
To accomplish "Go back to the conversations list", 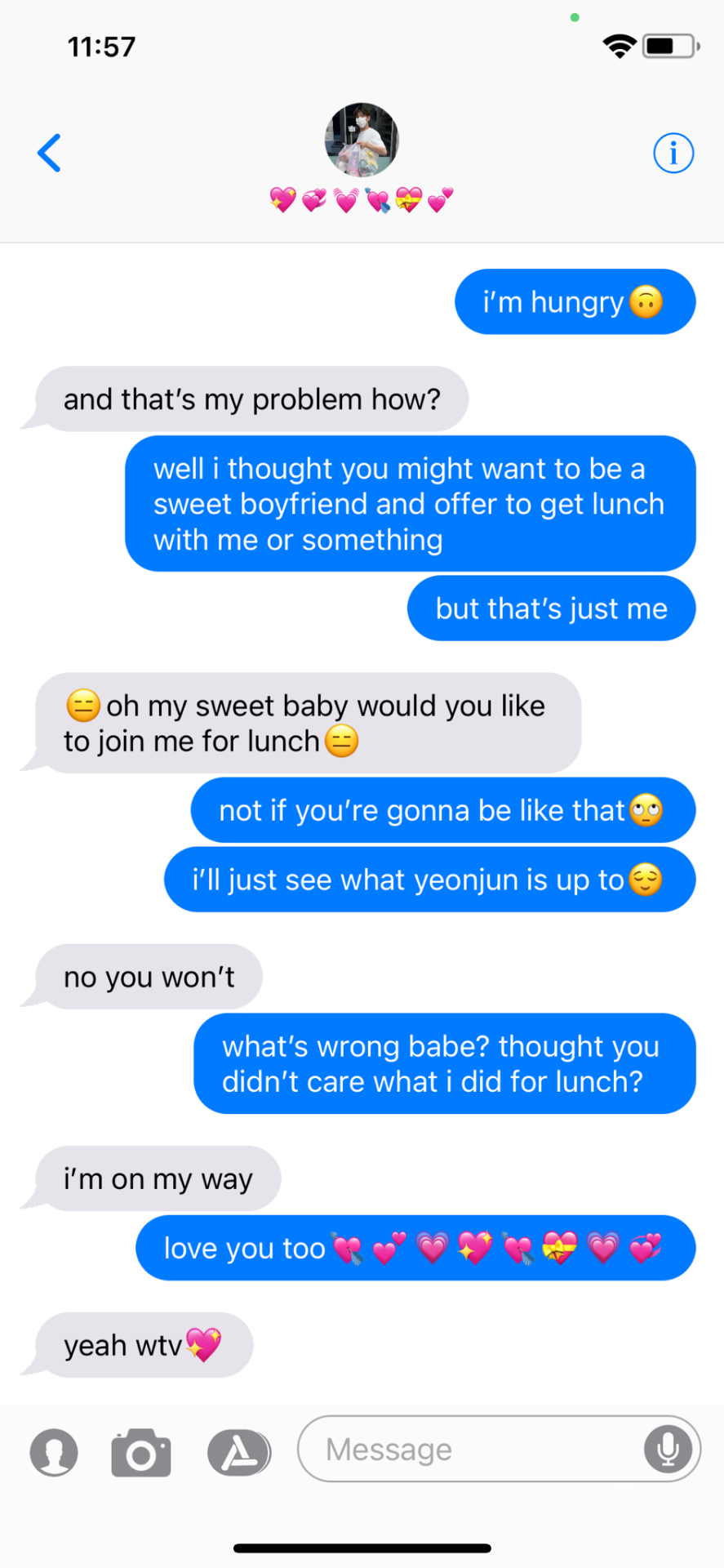I will [50, 153].
